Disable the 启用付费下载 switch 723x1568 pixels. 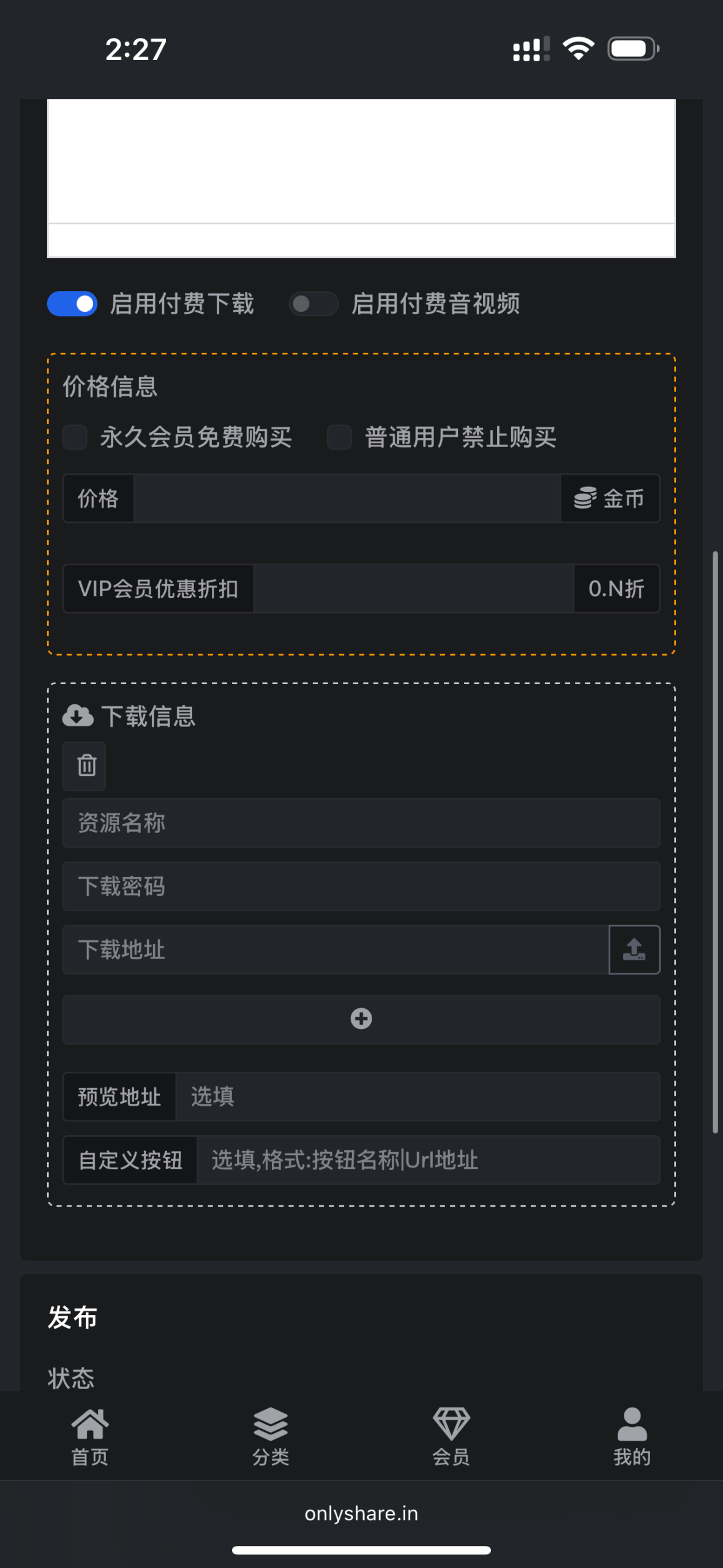72,304
